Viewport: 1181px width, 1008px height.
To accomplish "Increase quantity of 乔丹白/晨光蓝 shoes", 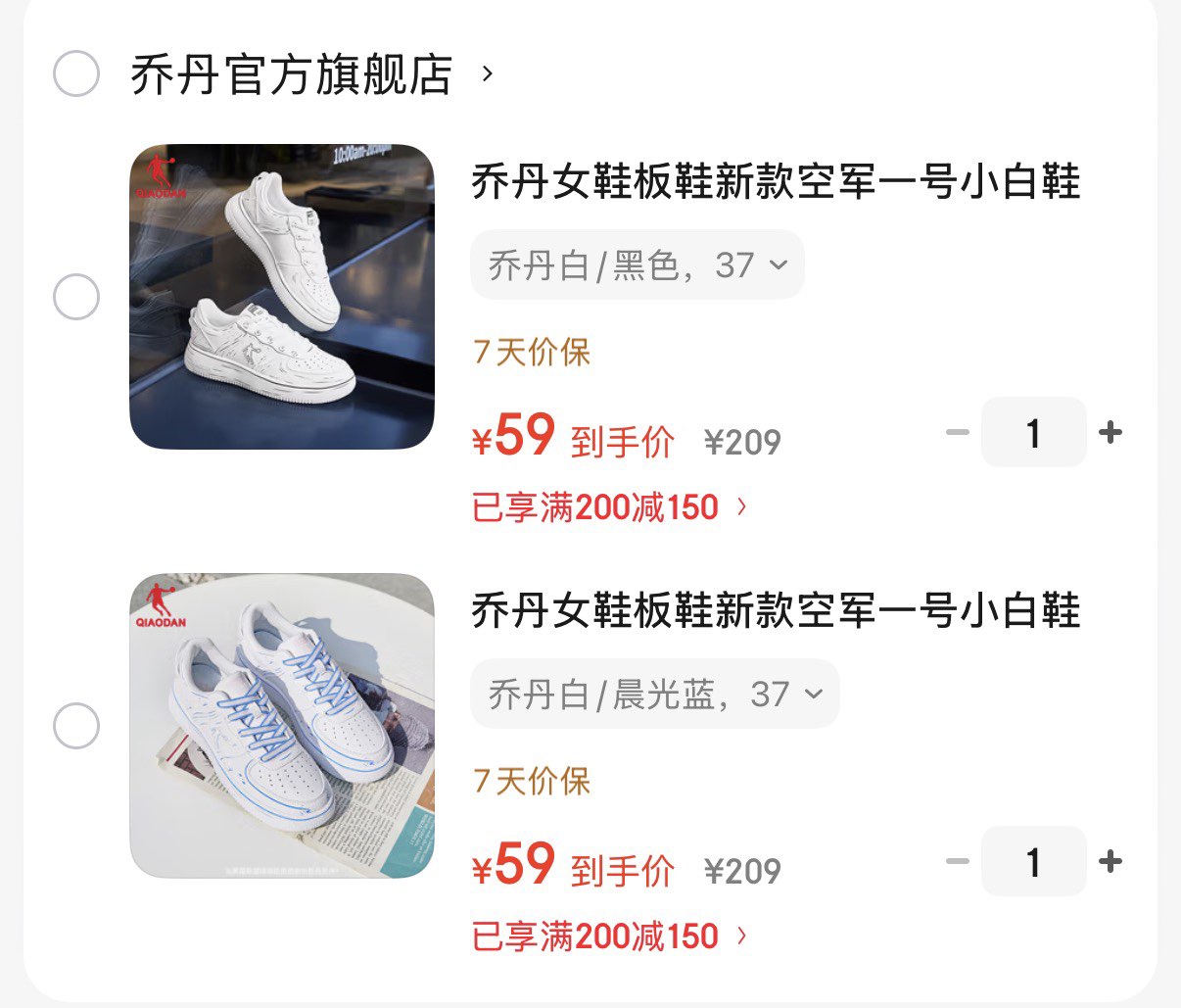I will point(1110,861).
